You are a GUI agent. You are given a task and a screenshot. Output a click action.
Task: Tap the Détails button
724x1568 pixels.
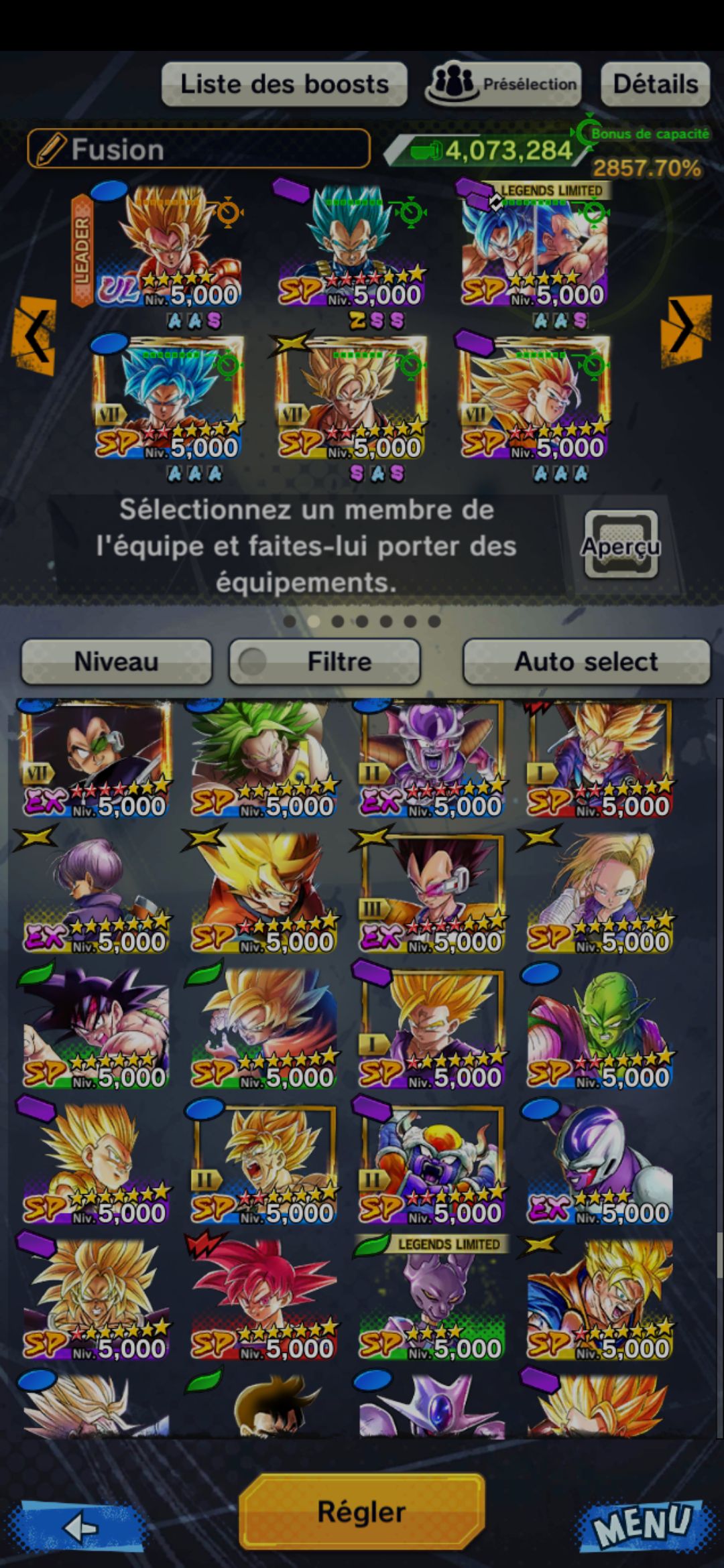click(x=655, y=84)
